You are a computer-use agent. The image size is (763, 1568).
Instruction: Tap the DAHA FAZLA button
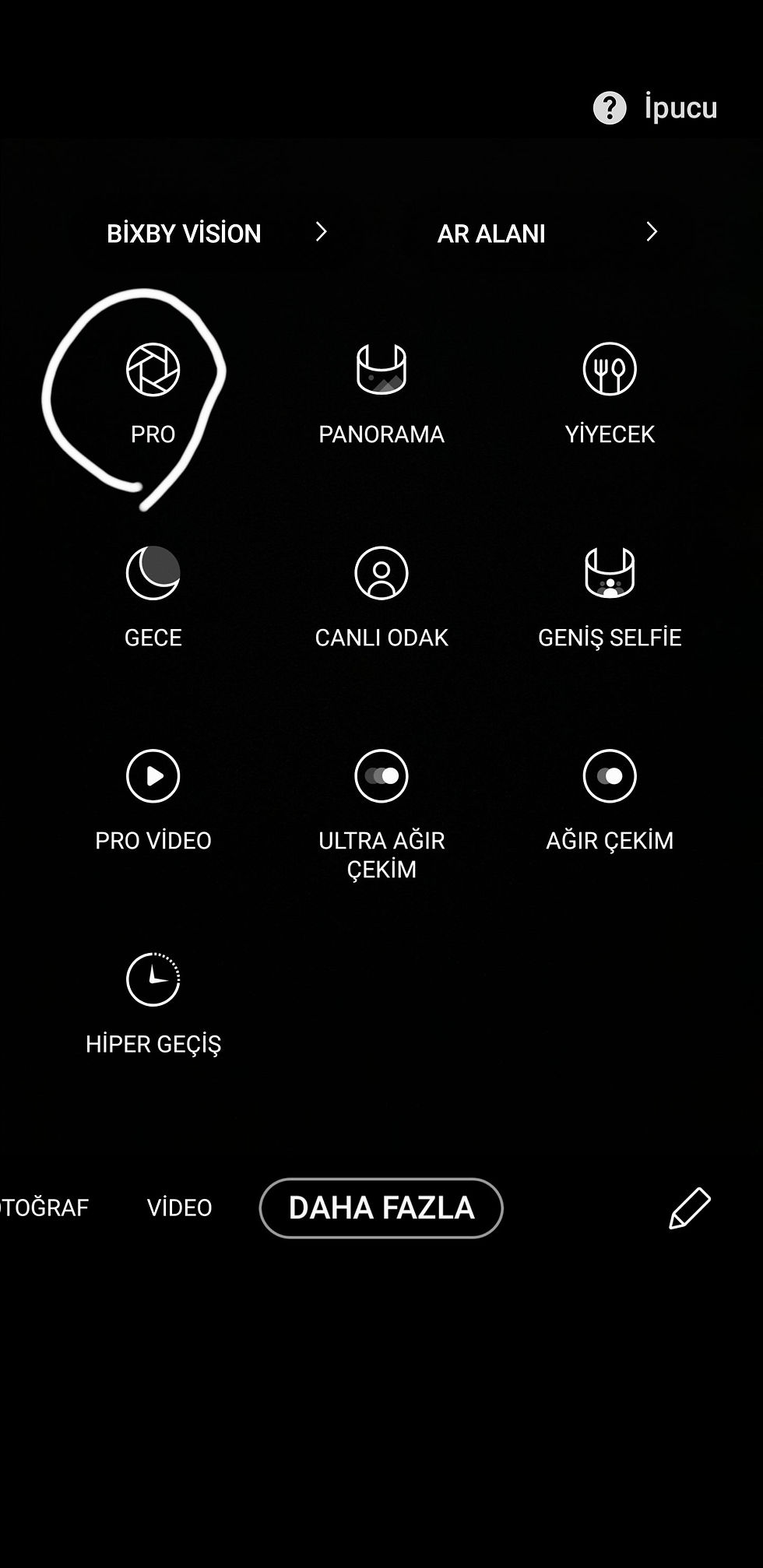pyautogui.click(x=381, y=1208)
